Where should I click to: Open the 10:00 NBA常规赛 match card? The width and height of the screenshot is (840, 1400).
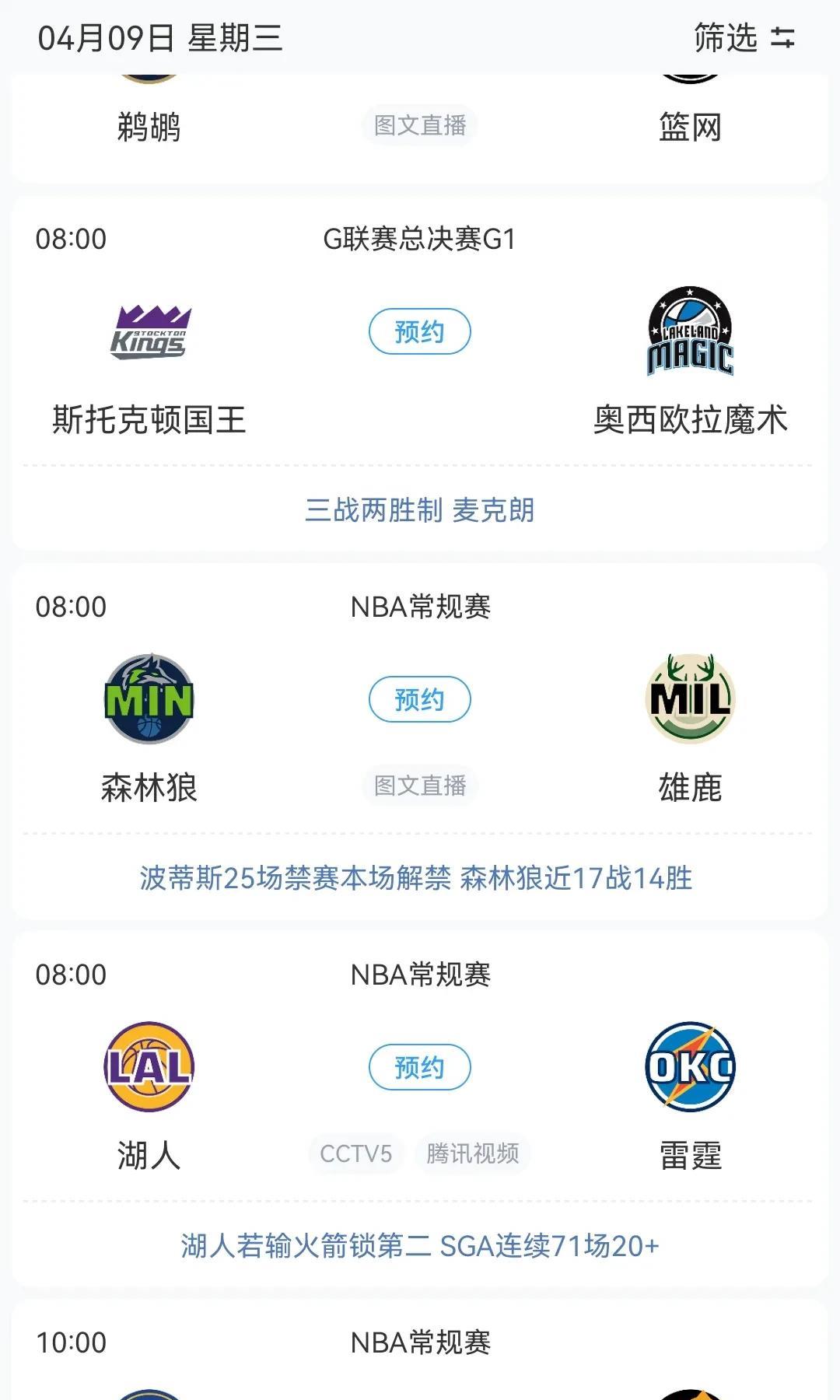pyautogui.click(x=420, y=1350)
